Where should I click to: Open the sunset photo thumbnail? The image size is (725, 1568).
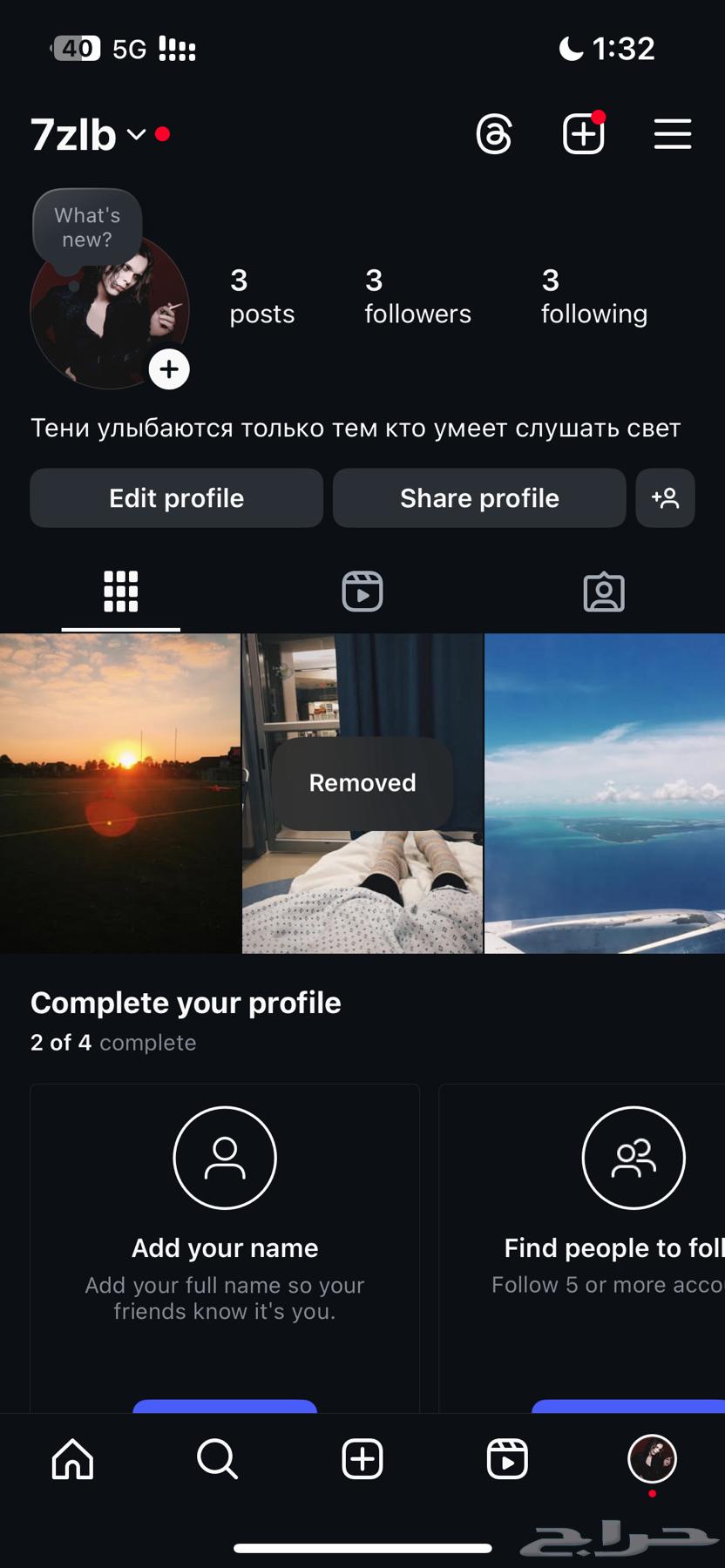[x=120, y=793]
